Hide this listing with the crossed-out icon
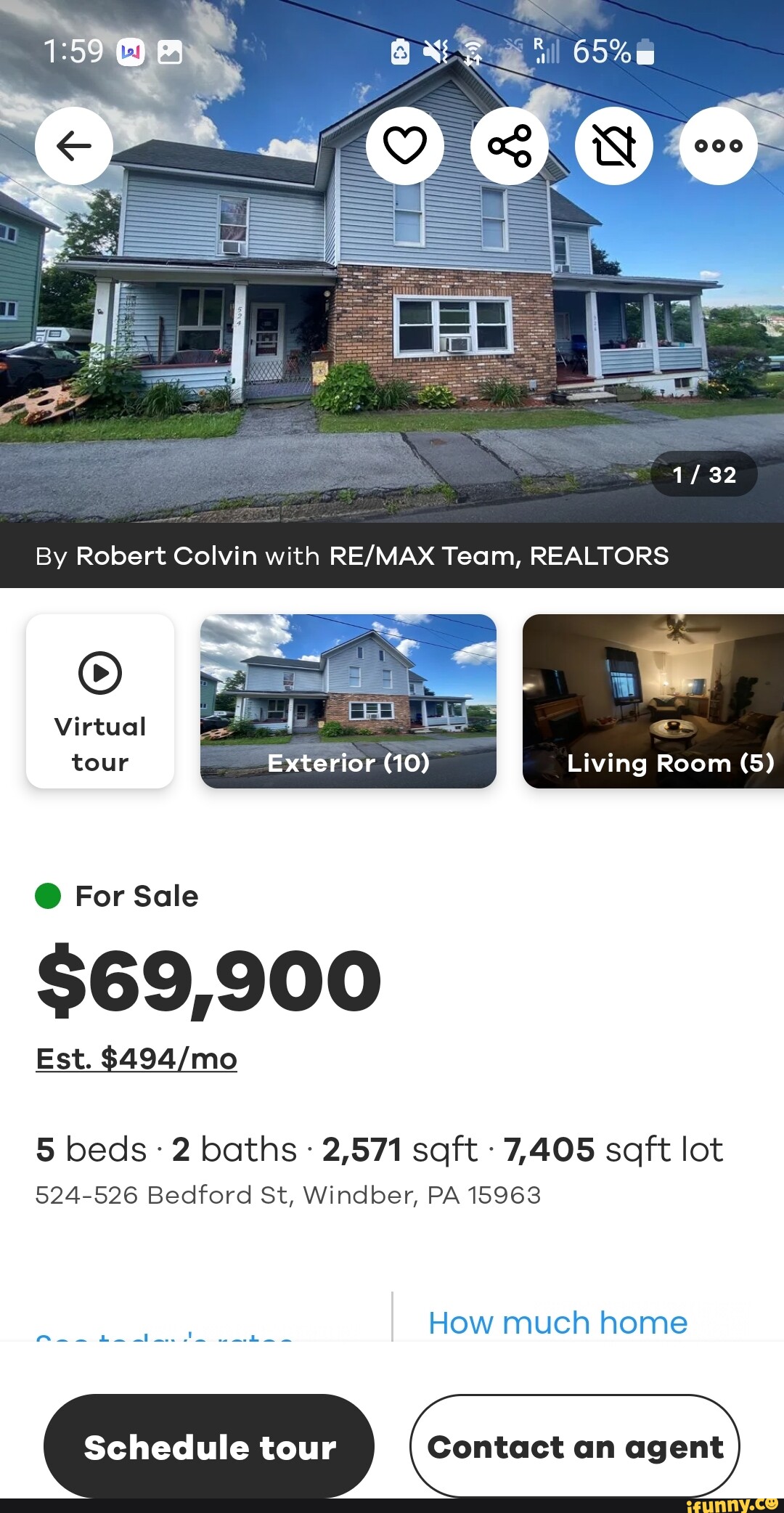The image size is (784, 1513). coord(614,146)
